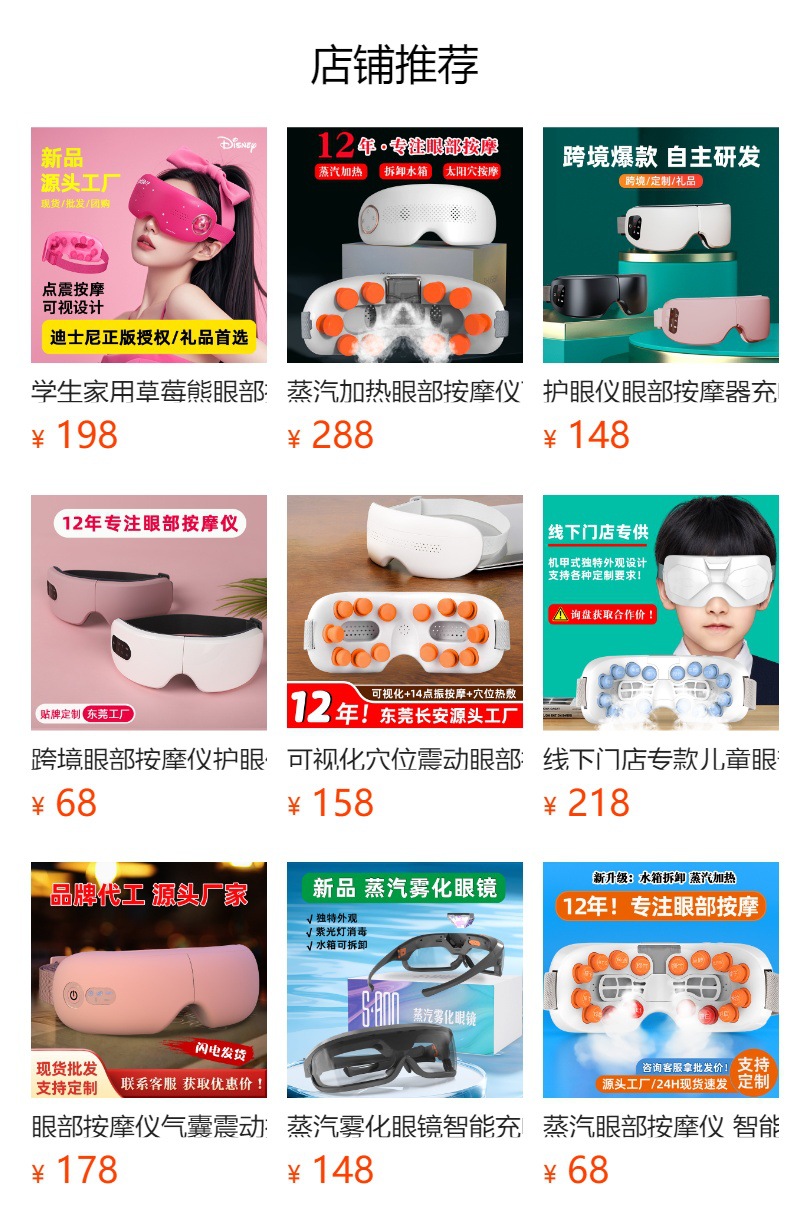View the 眼部按摩仪气囊震动 product at ¥178
792x1230 pixels.
coord(149,1025)
